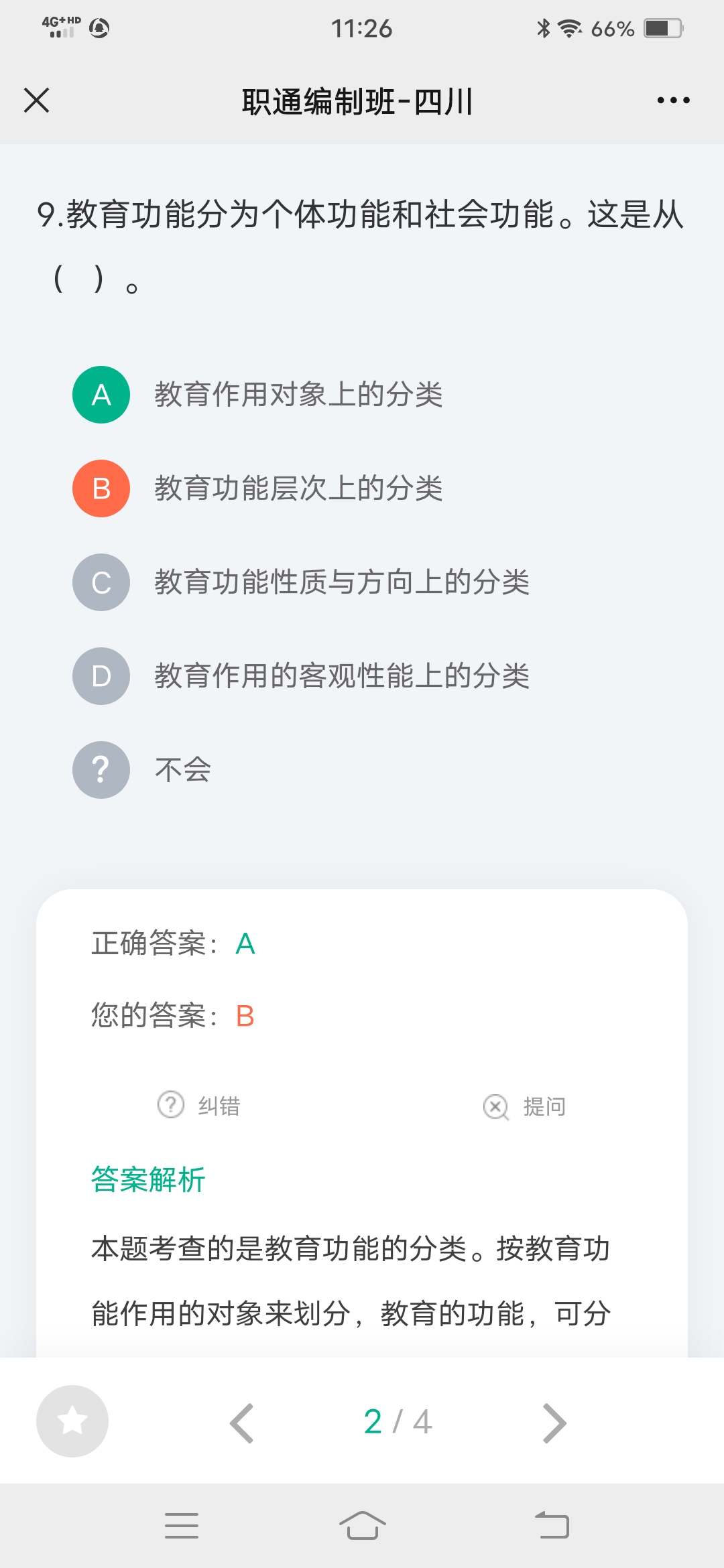Choose option D 教育作用的客观性能上的分类
The image size is (724, 1568).
pyautogui.click(x=301, y=676)
